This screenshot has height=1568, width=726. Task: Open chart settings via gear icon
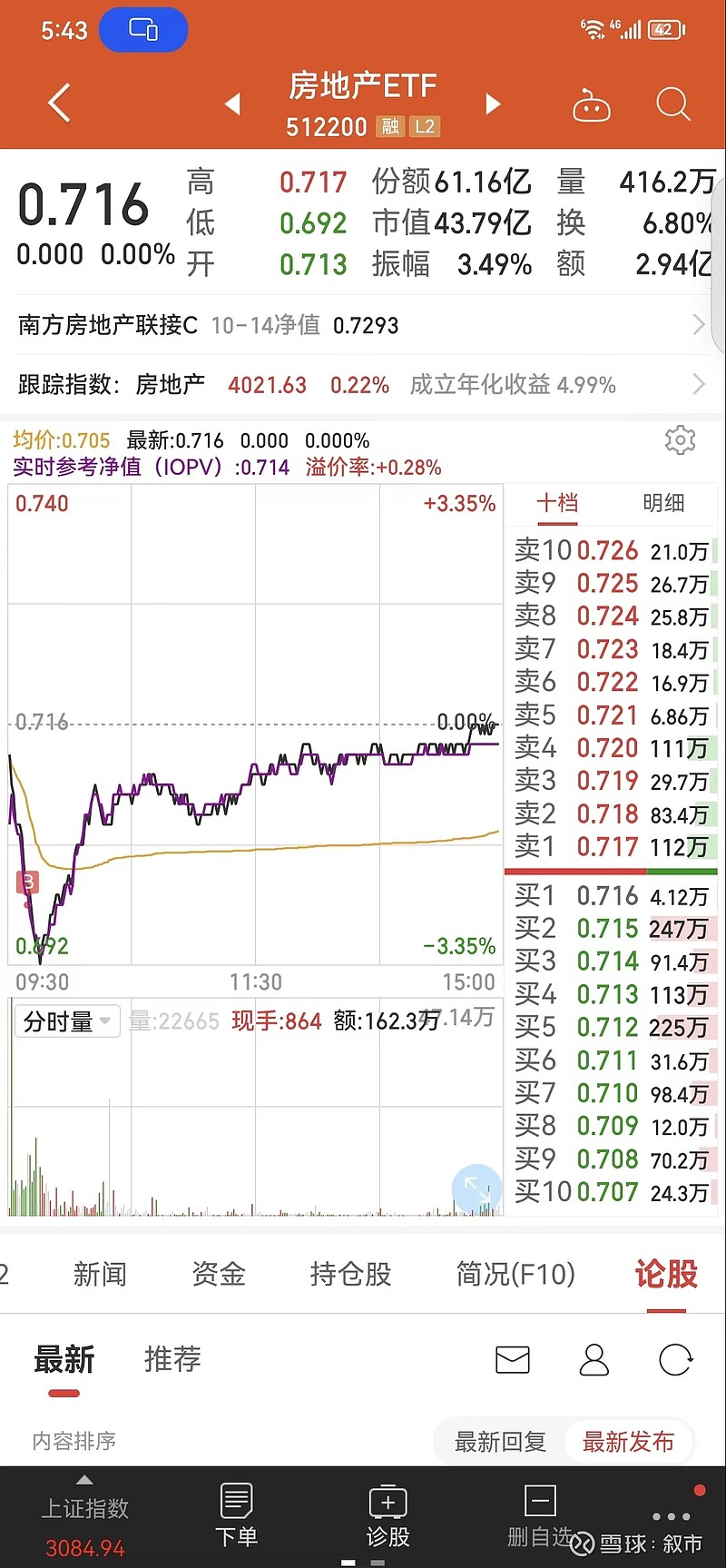pos(680,439)
